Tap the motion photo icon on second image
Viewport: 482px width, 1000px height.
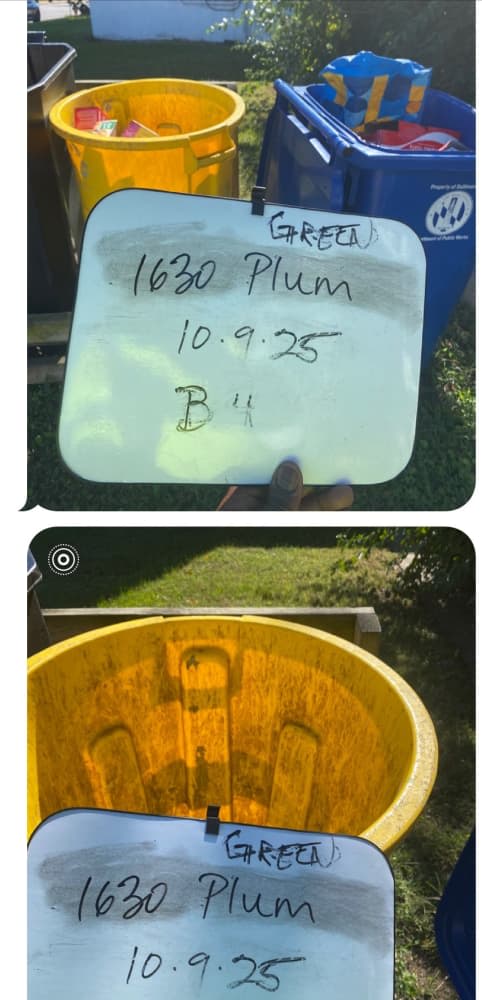click(x=64, y=559)
